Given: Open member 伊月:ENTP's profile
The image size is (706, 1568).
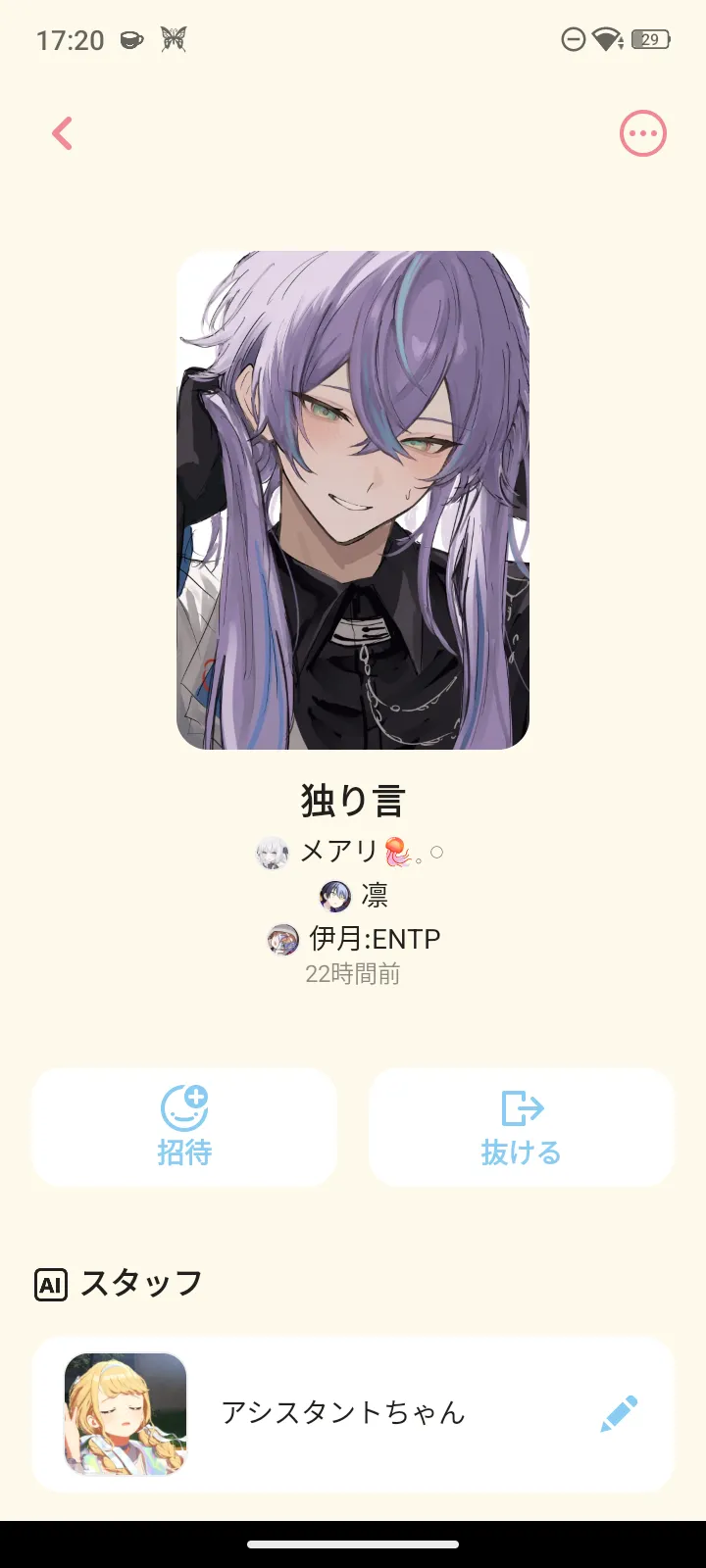Looking at the screenshot, I should [x=354, y=939].
